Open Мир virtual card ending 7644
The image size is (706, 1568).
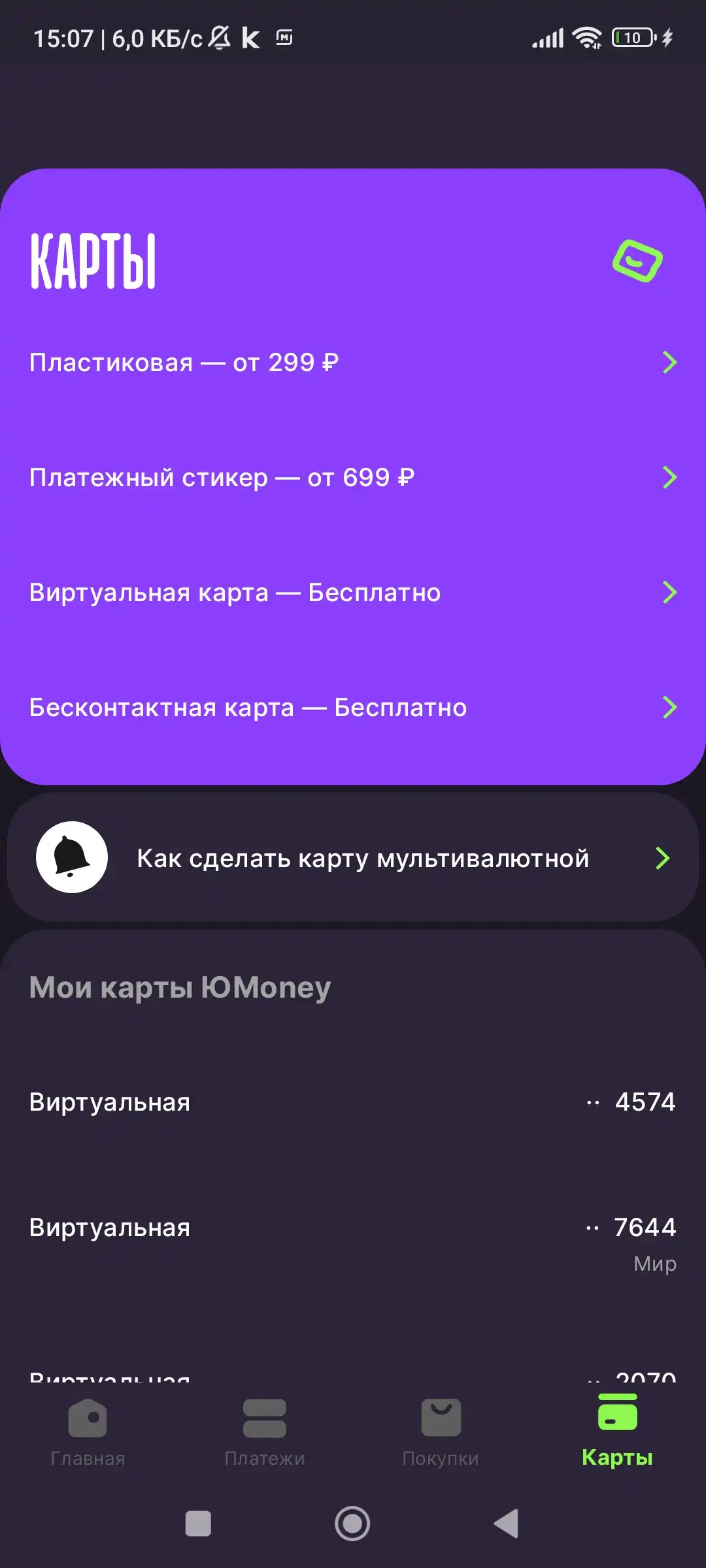[353, 1239]
